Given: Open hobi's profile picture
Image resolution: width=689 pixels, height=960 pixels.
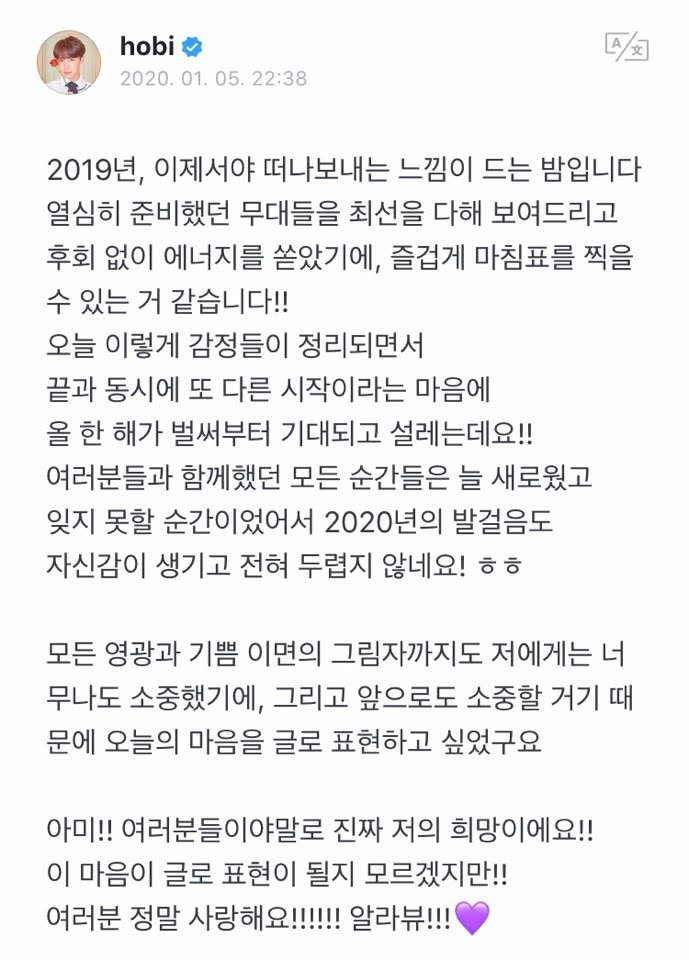Looking at the screenshot, I should click(x=69, y=62).
